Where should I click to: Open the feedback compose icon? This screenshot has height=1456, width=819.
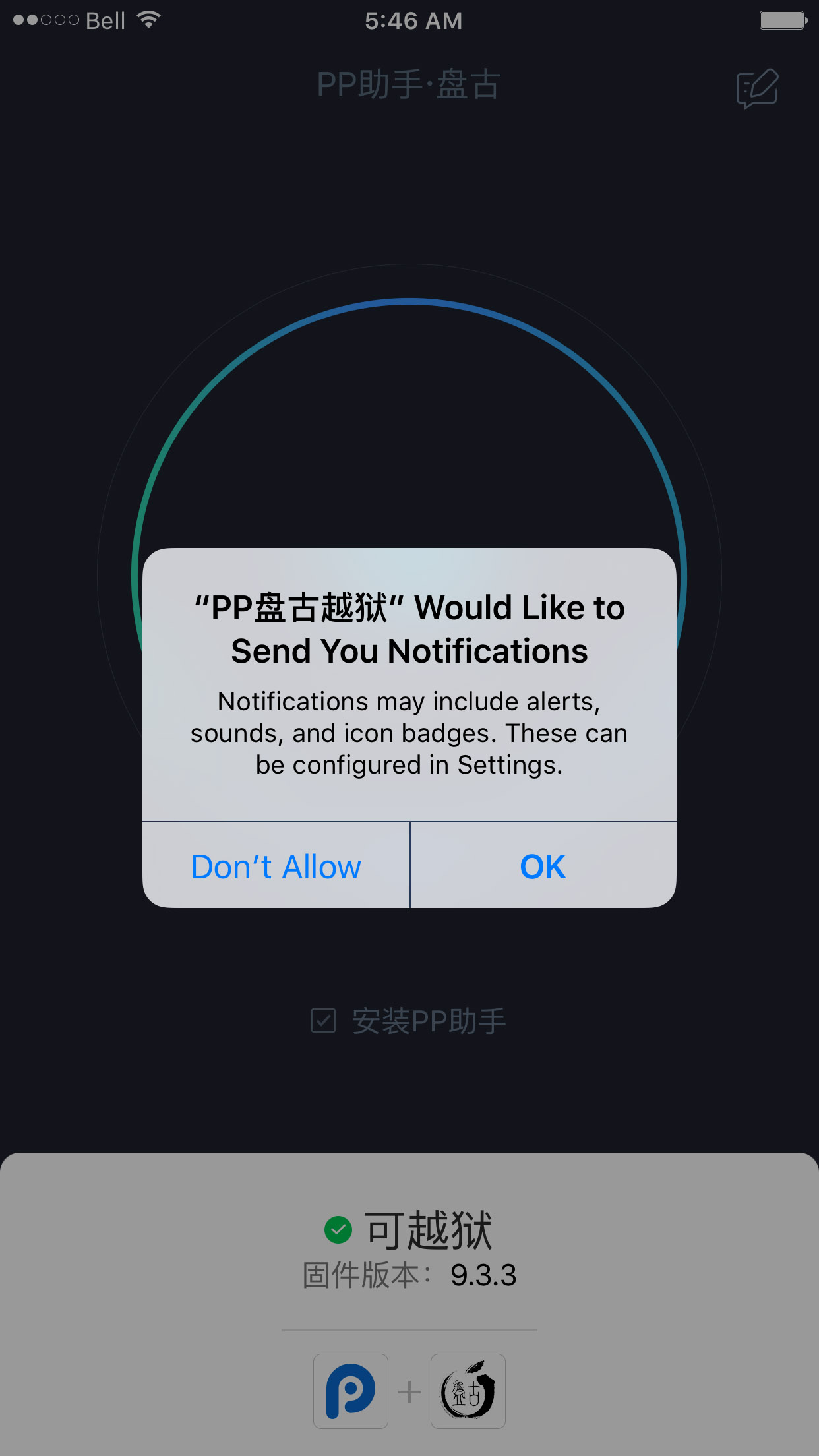757,88
